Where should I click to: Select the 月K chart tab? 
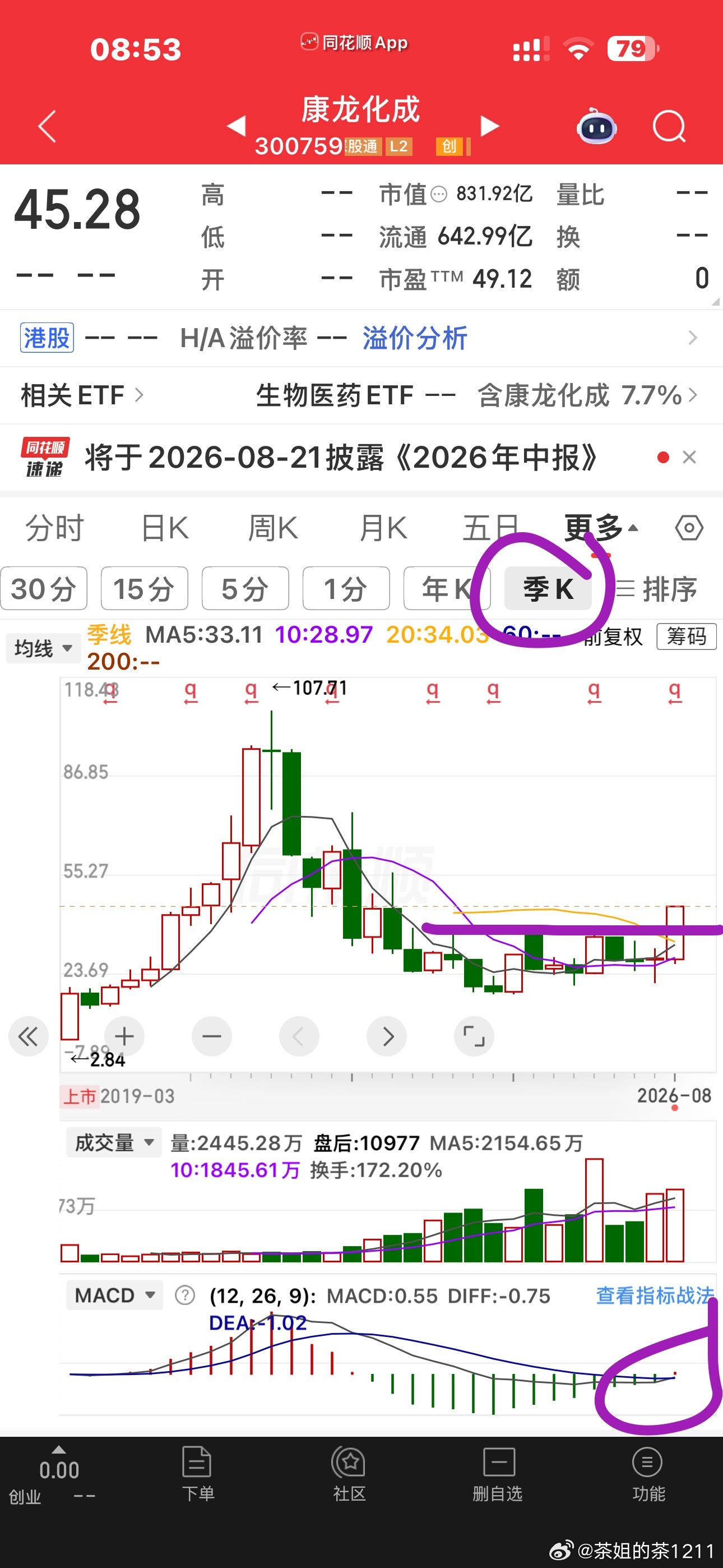tap(383, 528)
